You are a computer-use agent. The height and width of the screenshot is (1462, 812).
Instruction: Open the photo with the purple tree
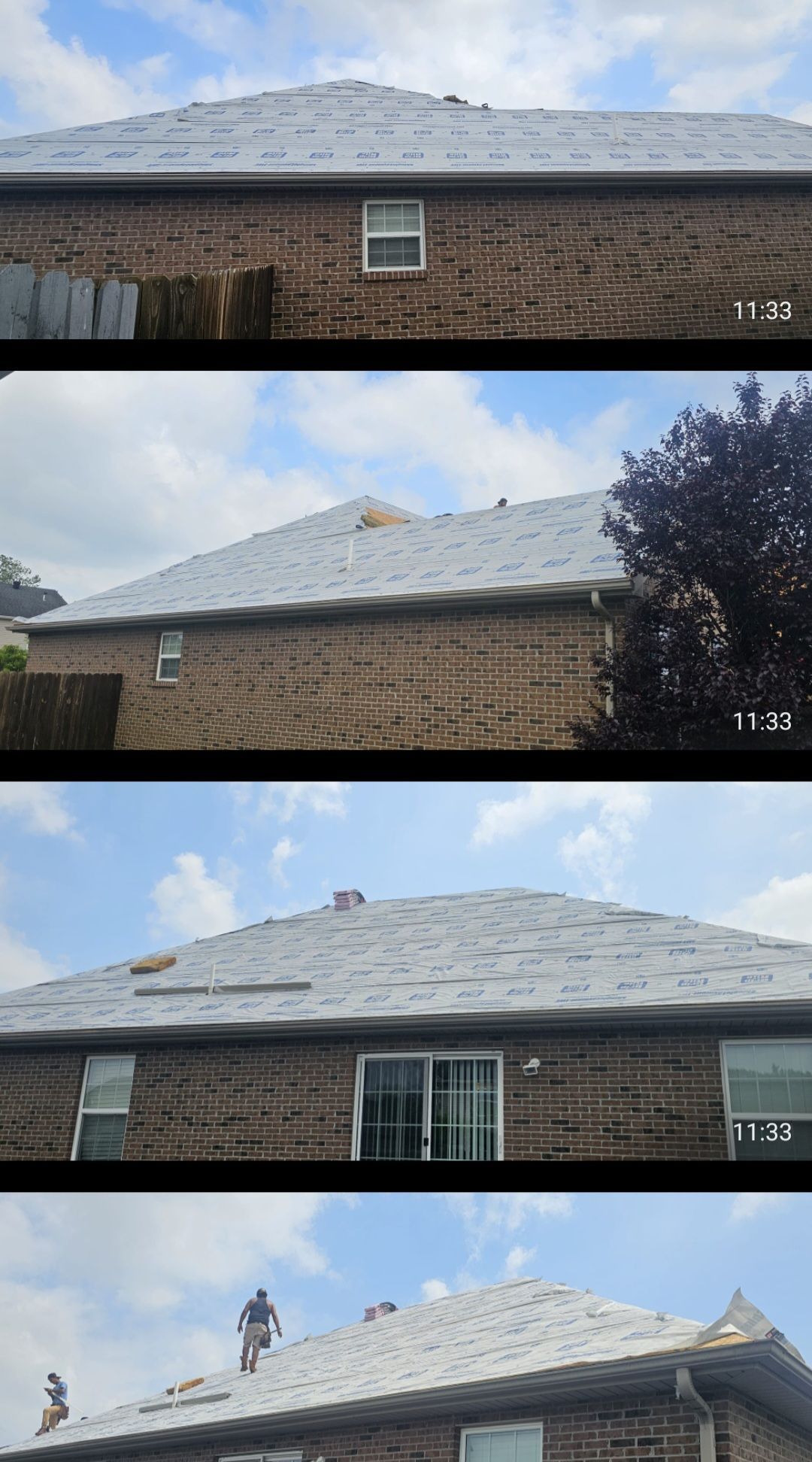pos(406,560)
